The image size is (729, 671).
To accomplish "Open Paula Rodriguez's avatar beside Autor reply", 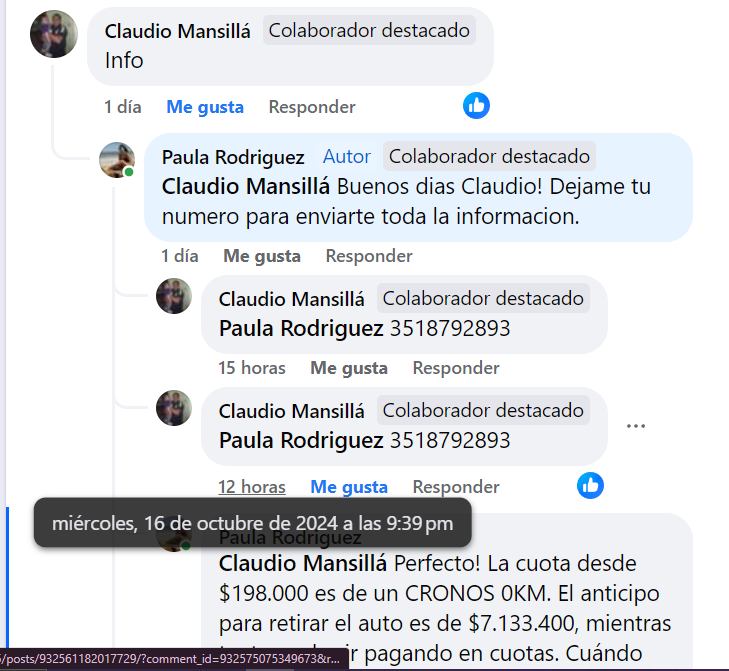I will [x=117, y=160].
